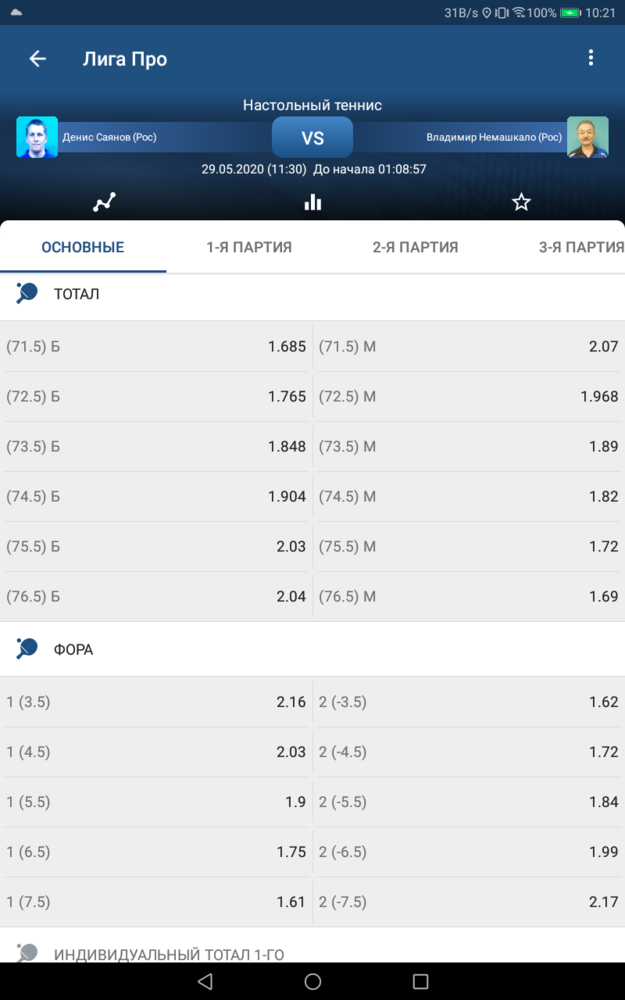Switch to the 2-Я ПАРТИЯ tab

(415, 247)
